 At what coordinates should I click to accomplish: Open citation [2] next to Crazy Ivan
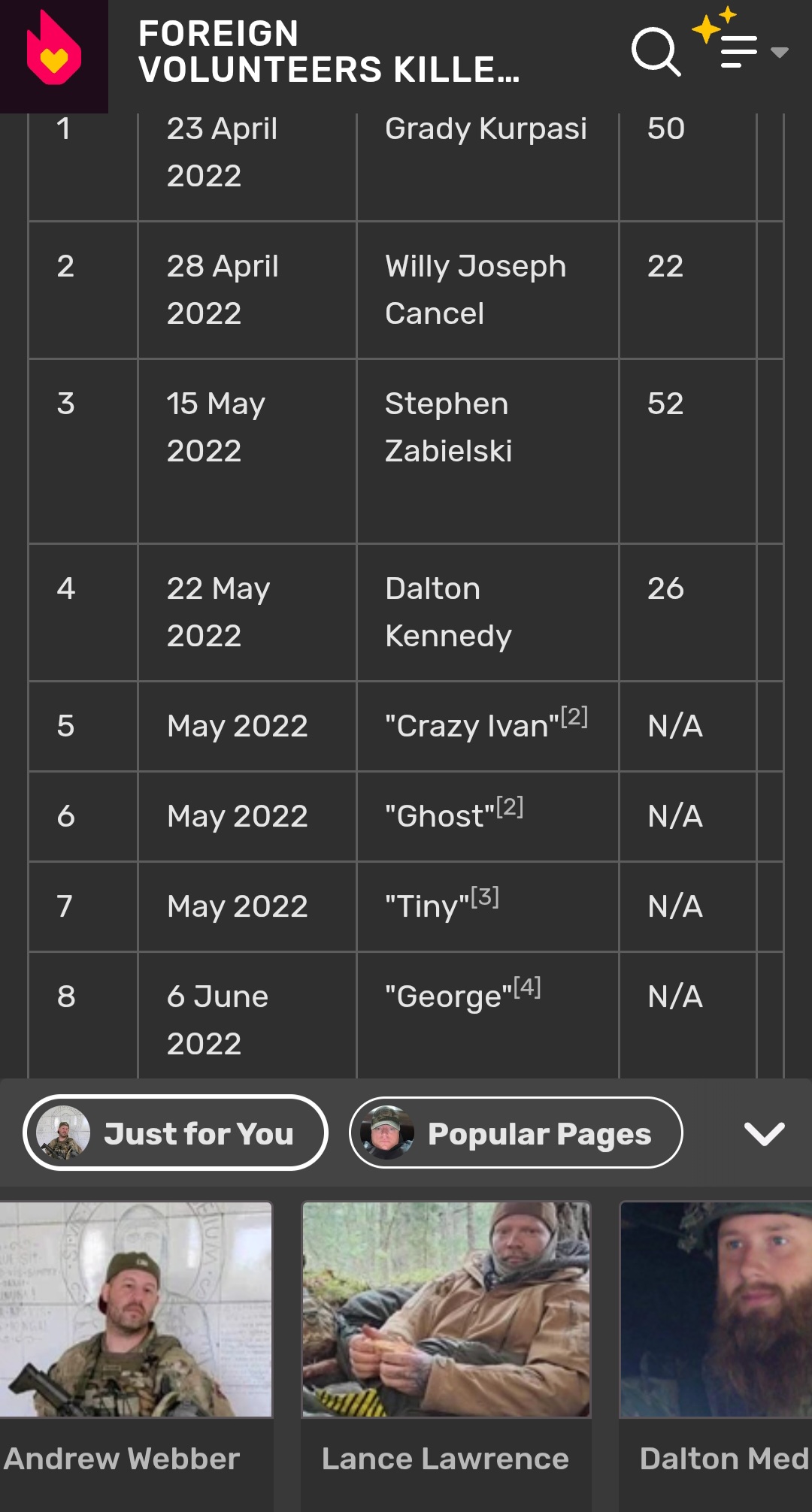click(574, 716)
